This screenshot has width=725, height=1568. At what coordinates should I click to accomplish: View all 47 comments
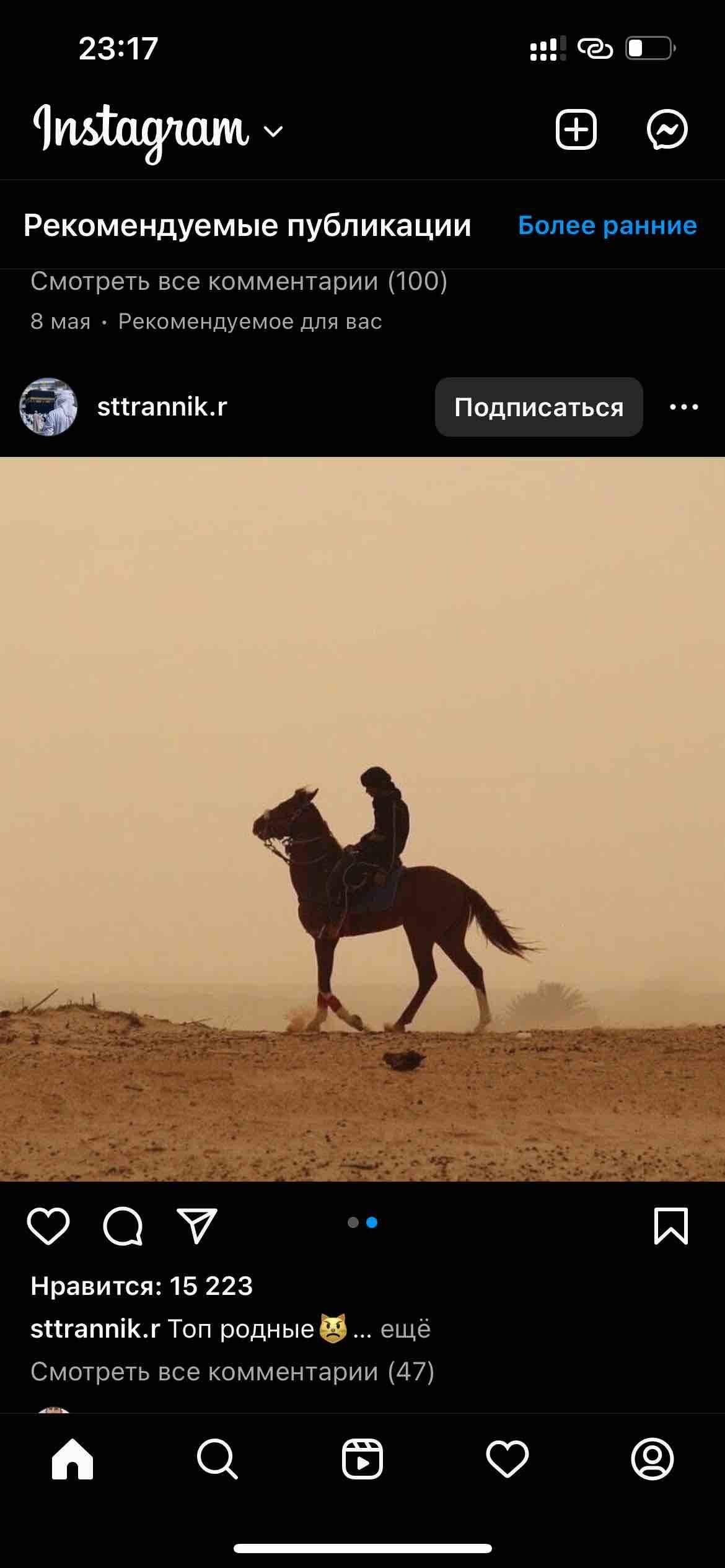(232, 1372)
